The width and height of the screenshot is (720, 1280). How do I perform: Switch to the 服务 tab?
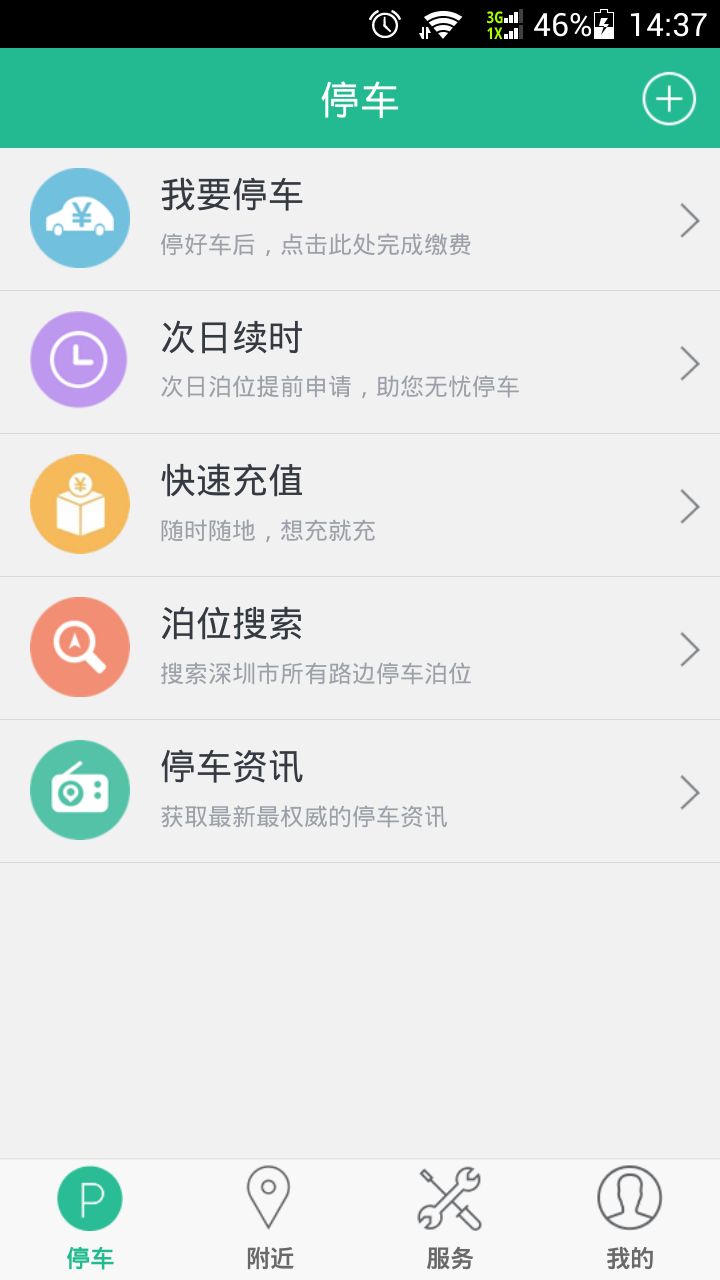[450, 1219]
